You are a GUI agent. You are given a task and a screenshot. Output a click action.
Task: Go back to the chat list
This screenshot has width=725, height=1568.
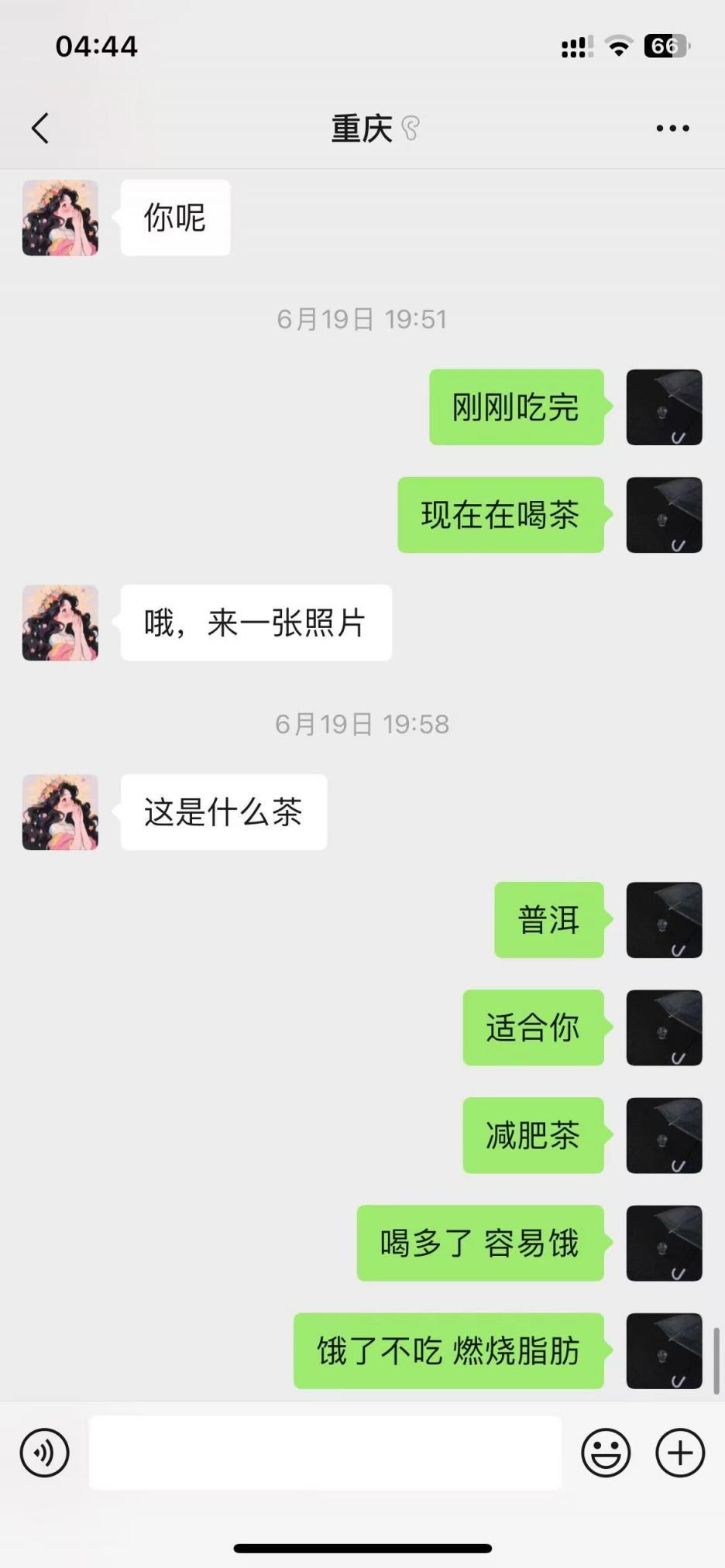coord(40,129)
